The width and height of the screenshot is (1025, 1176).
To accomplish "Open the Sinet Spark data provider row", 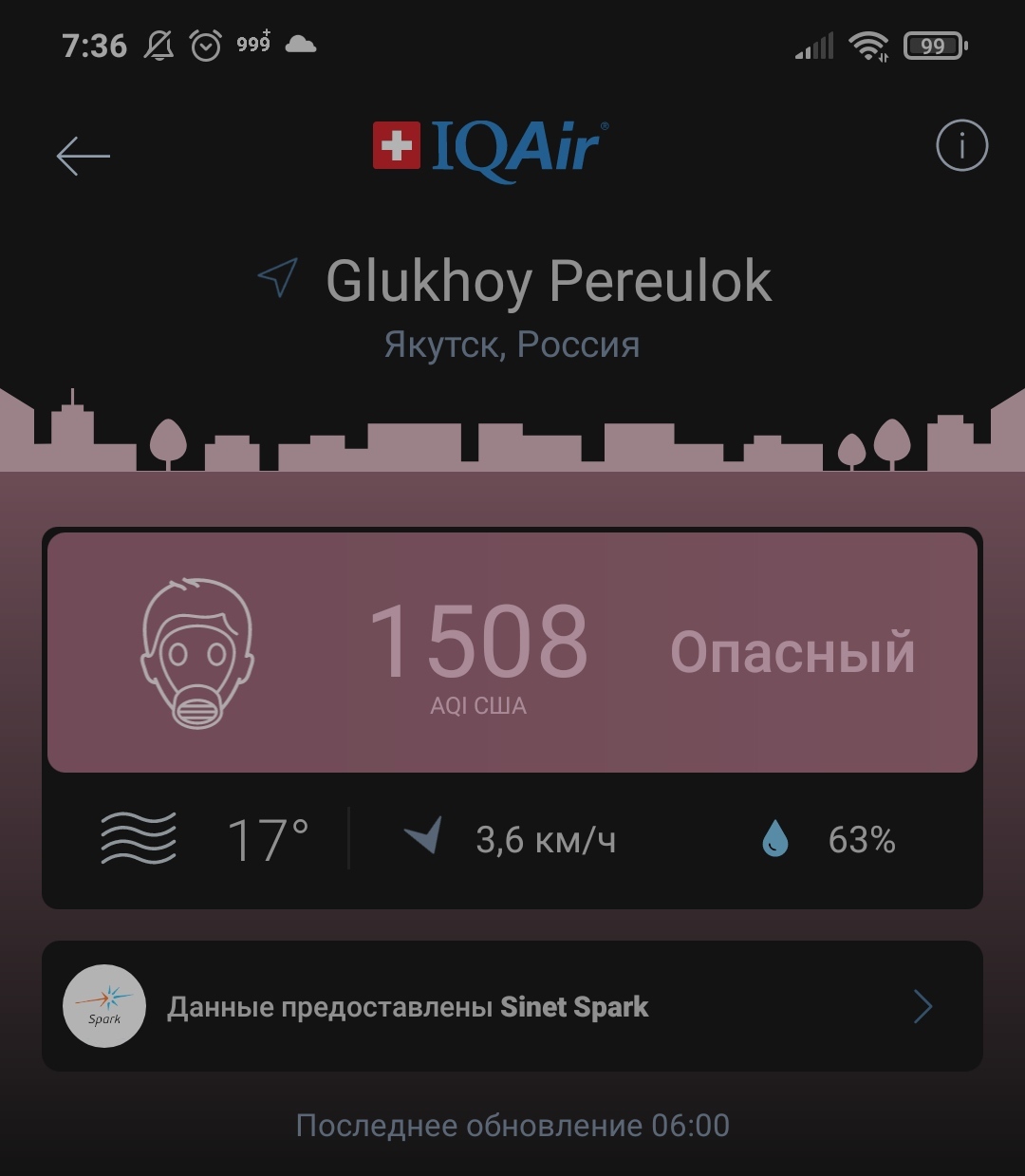I will [x=512, y=1006].
